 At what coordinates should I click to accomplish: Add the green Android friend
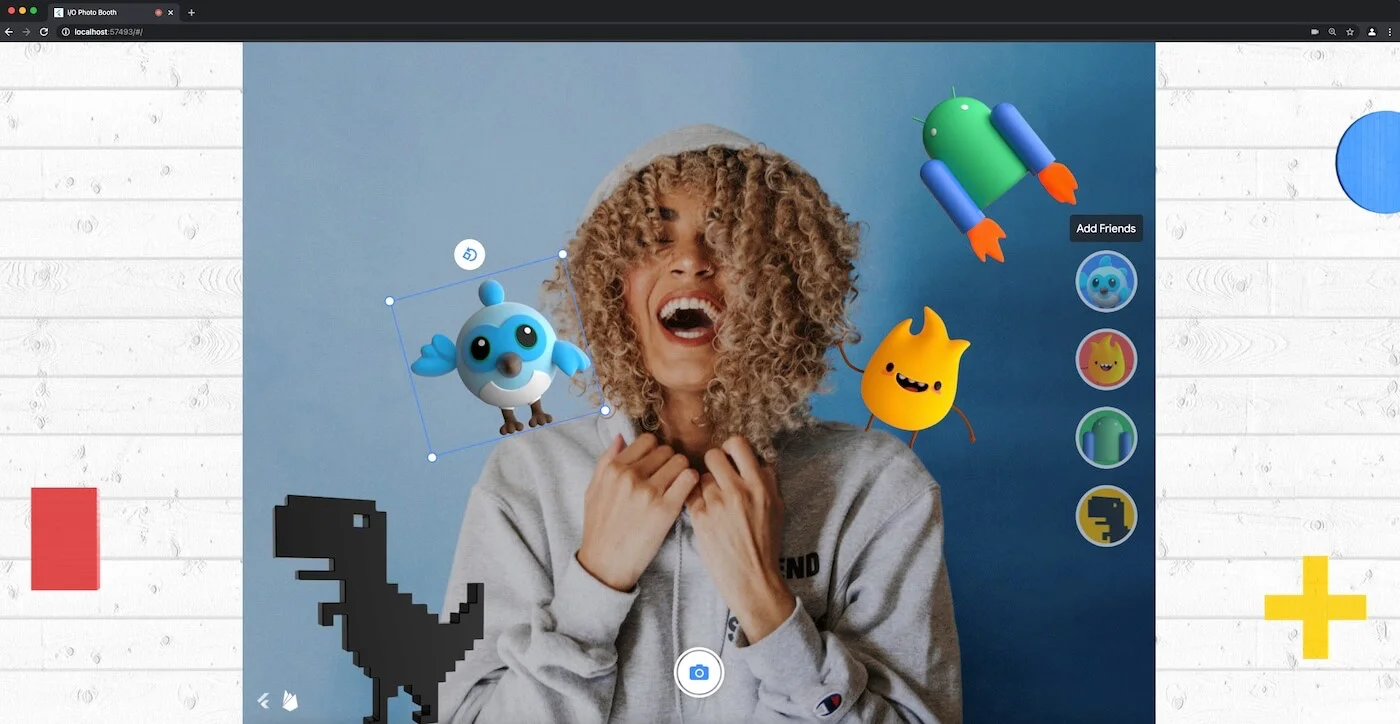point(1106,438)
